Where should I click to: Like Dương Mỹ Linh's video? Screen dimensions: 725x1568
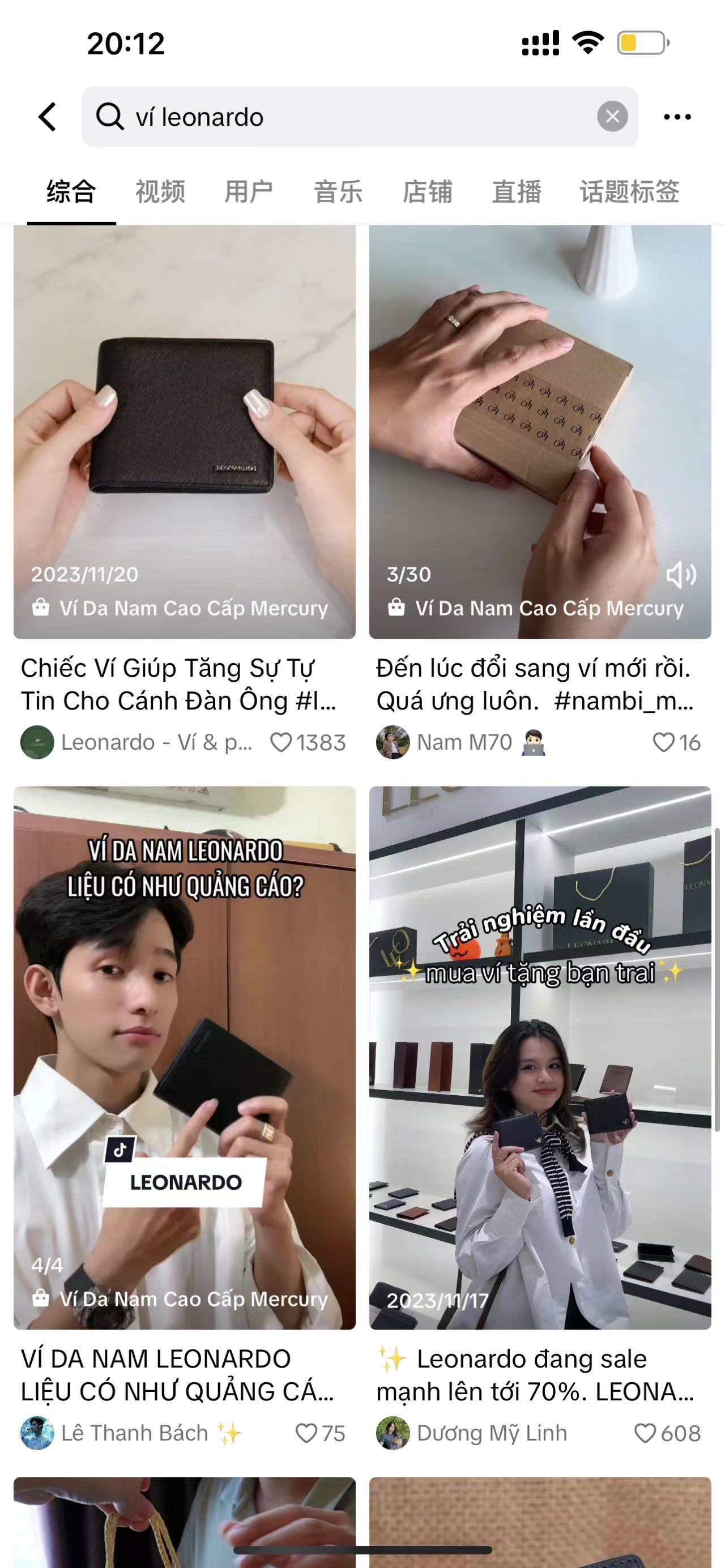(x=645, y=1433)
